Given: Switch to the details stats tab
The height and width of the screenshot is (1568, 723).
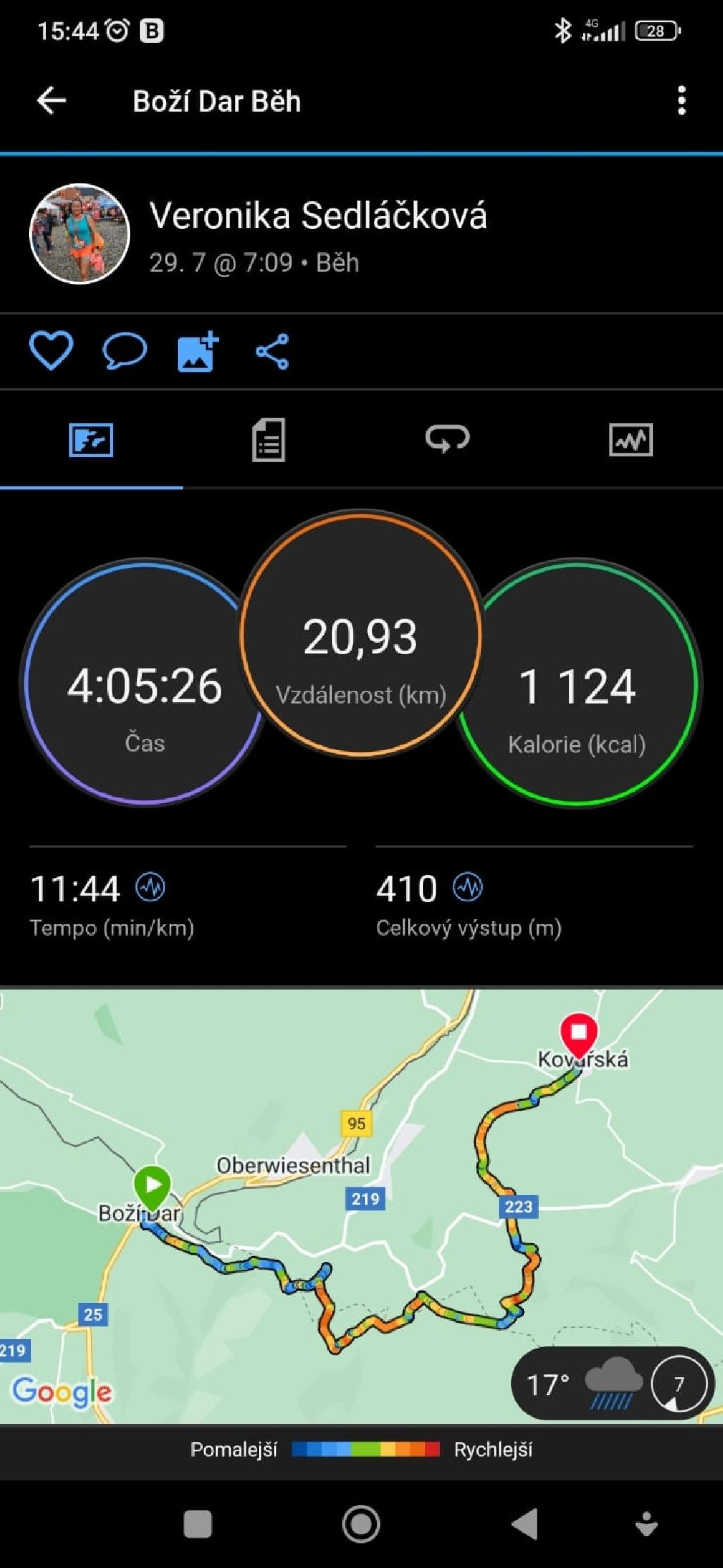Looking at the screenshot, I should [269, 440].
